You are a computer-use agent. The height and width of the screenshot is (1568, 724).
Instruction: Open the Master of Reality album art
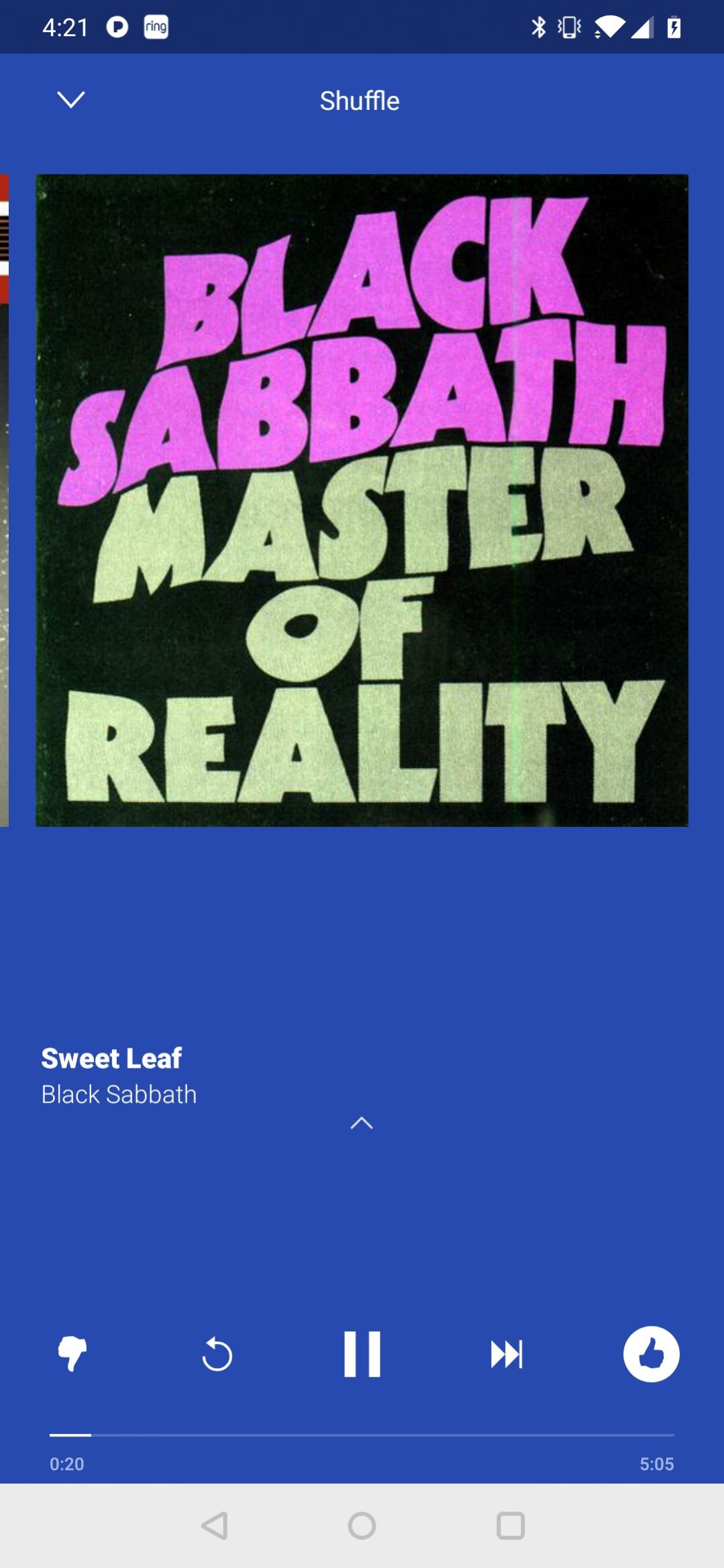click(x=362, y=500)
